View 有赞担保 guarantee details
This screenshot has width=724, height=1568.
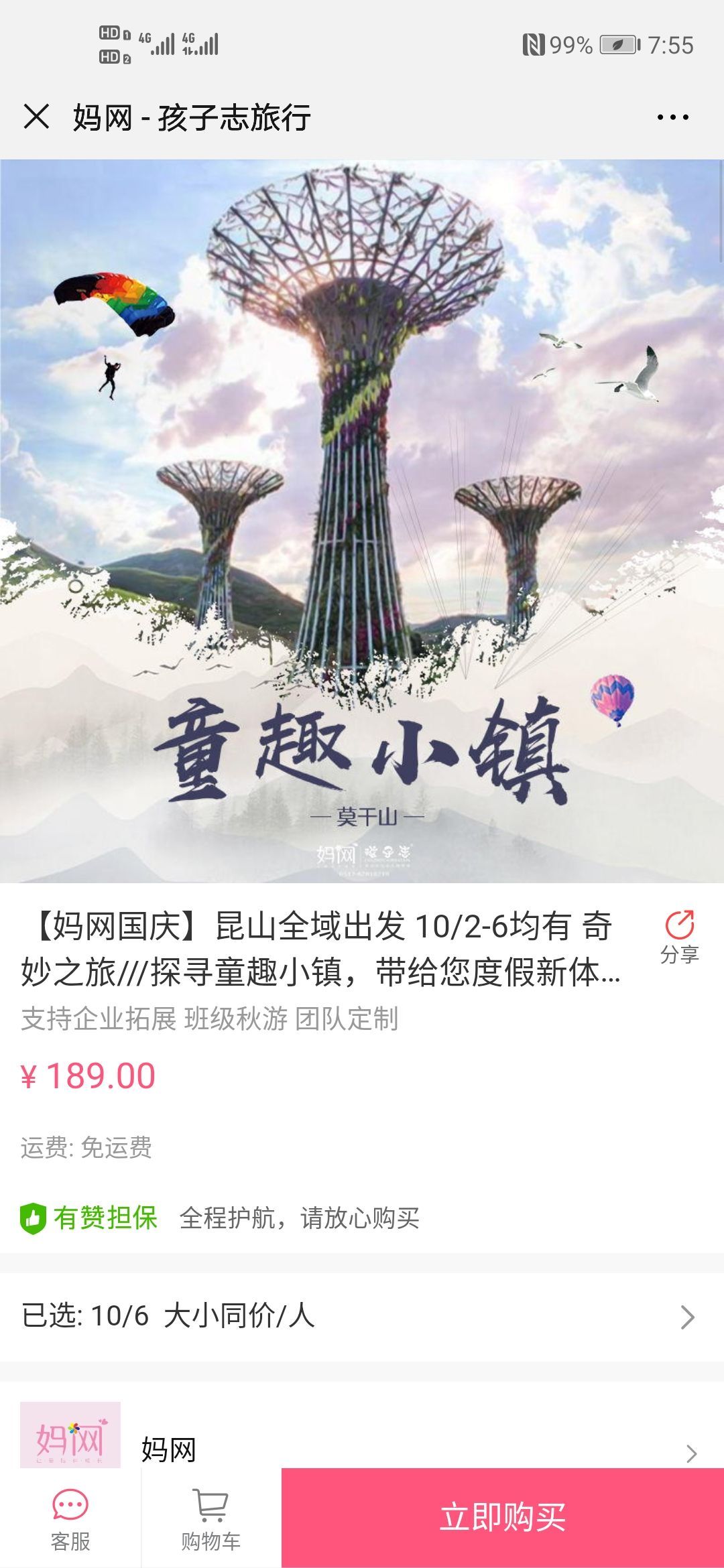[x=221, y=1218]
